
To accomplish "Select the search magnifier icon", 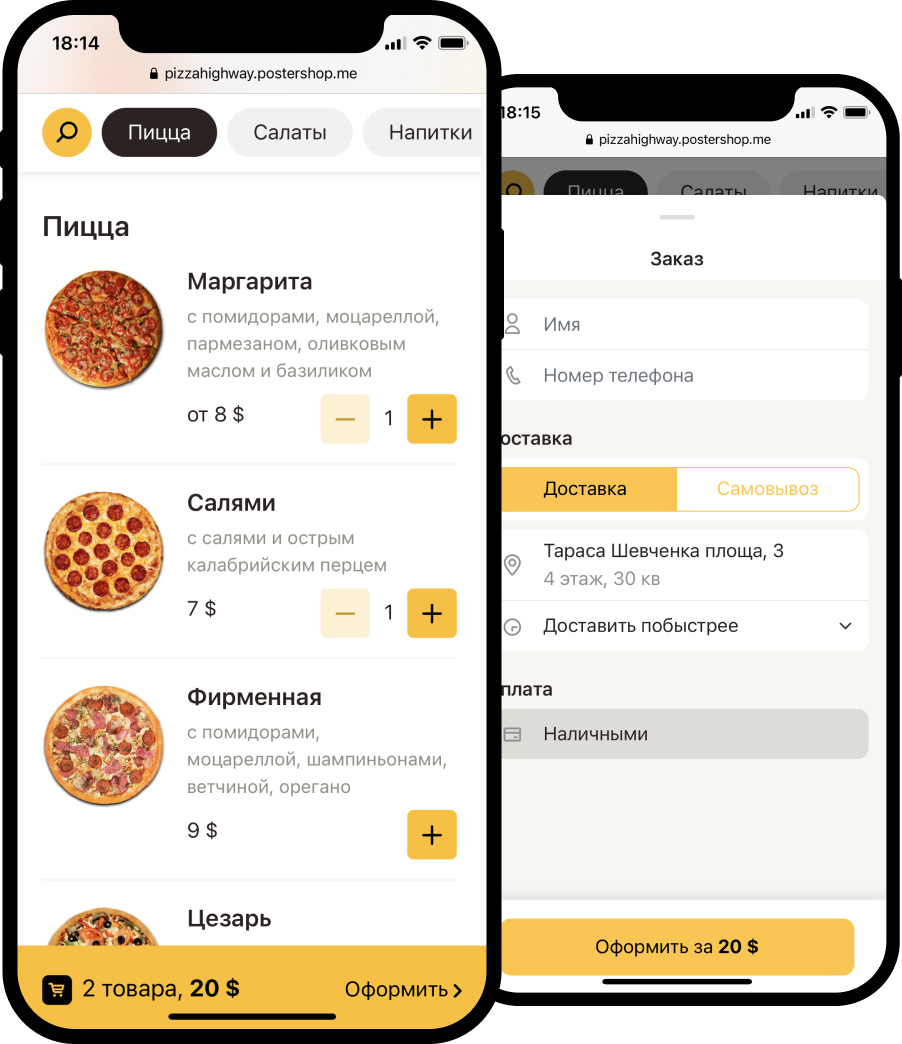I will pos(66,131).
